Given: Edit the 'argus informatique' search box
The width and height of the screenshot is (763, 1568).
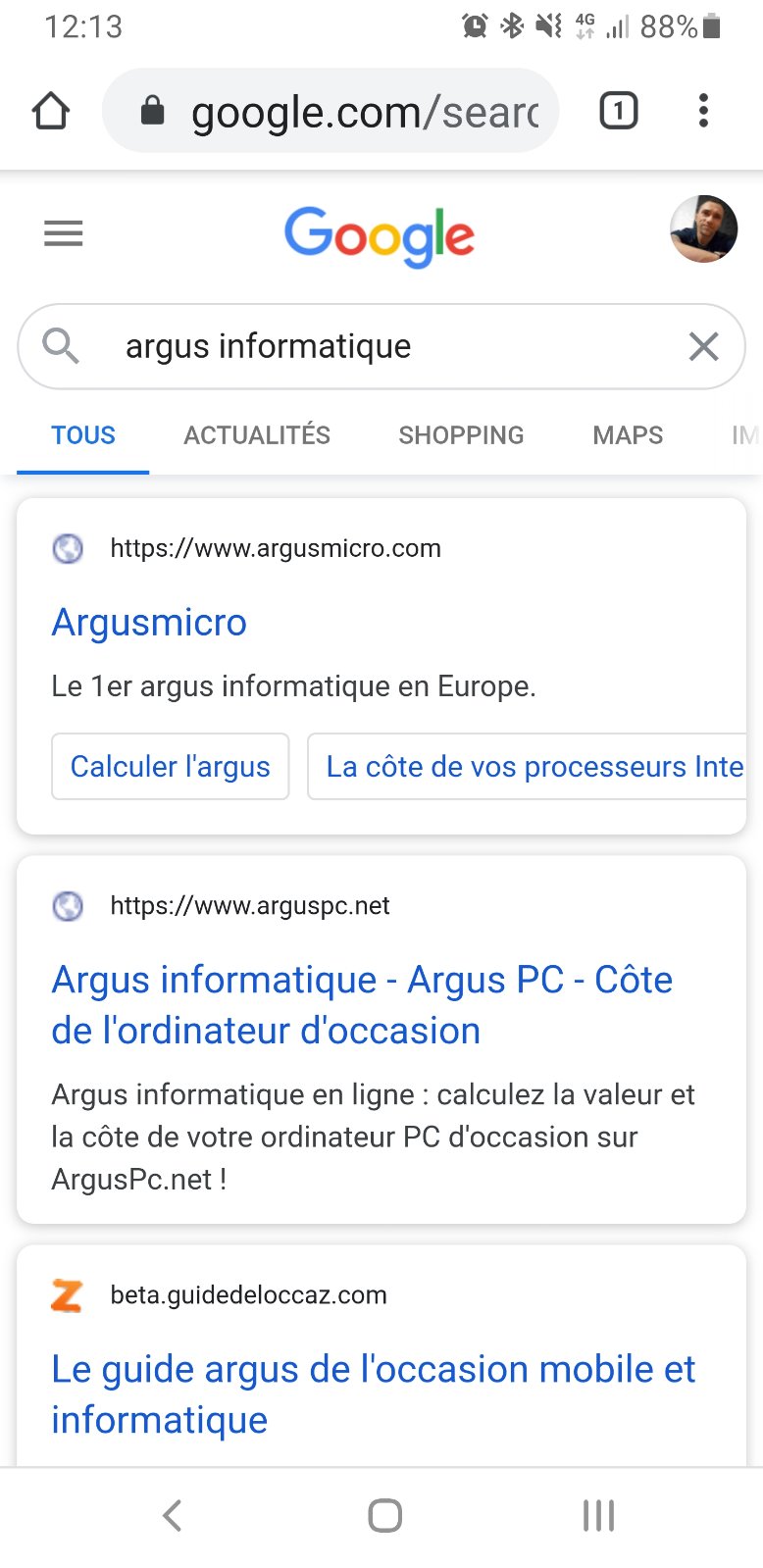Looking at the screenshot, I should pos(382,346).
